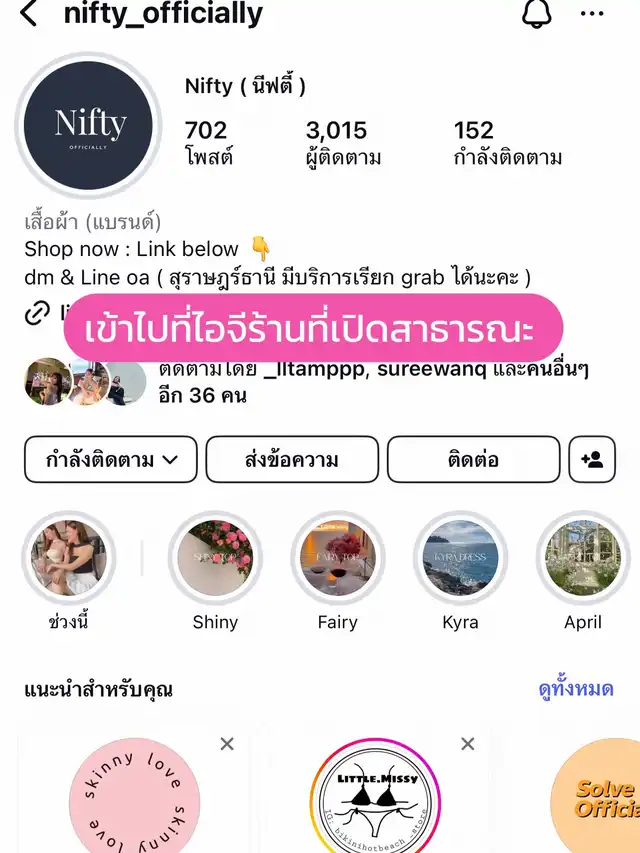Tap ดูทั้งหมด to see all suggestions
Image resolution: width=640 pixels, height=853 pixels.
(575, 689)
